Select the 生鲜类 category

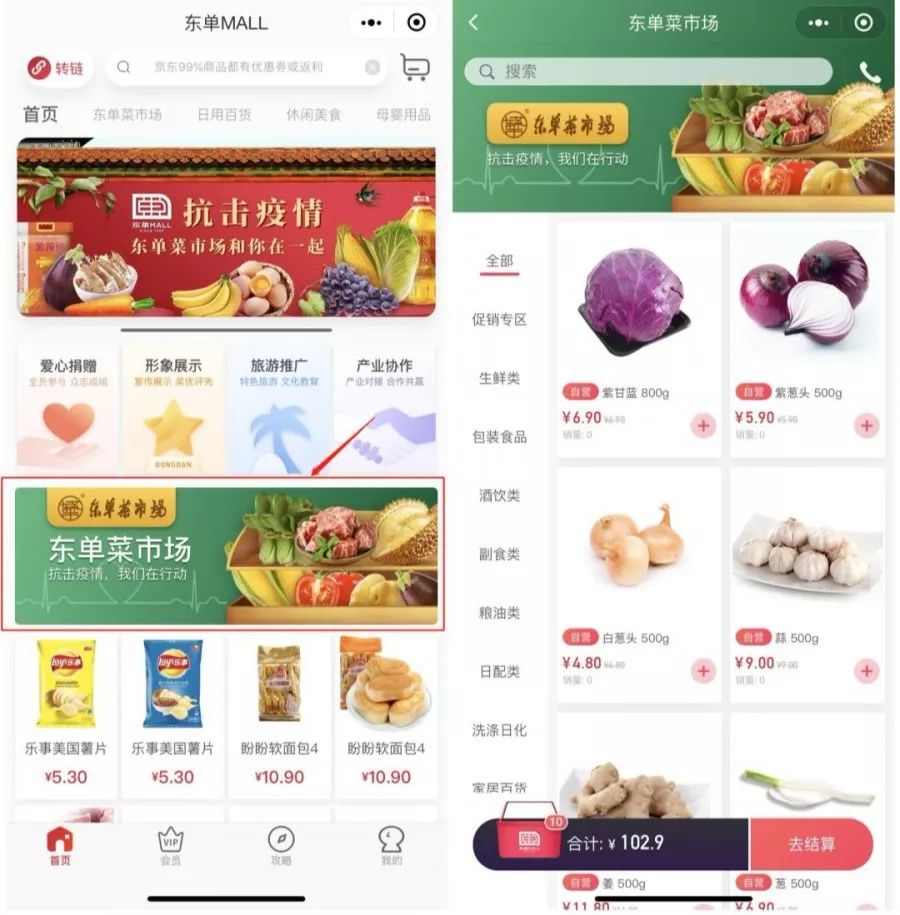(499, 378)
